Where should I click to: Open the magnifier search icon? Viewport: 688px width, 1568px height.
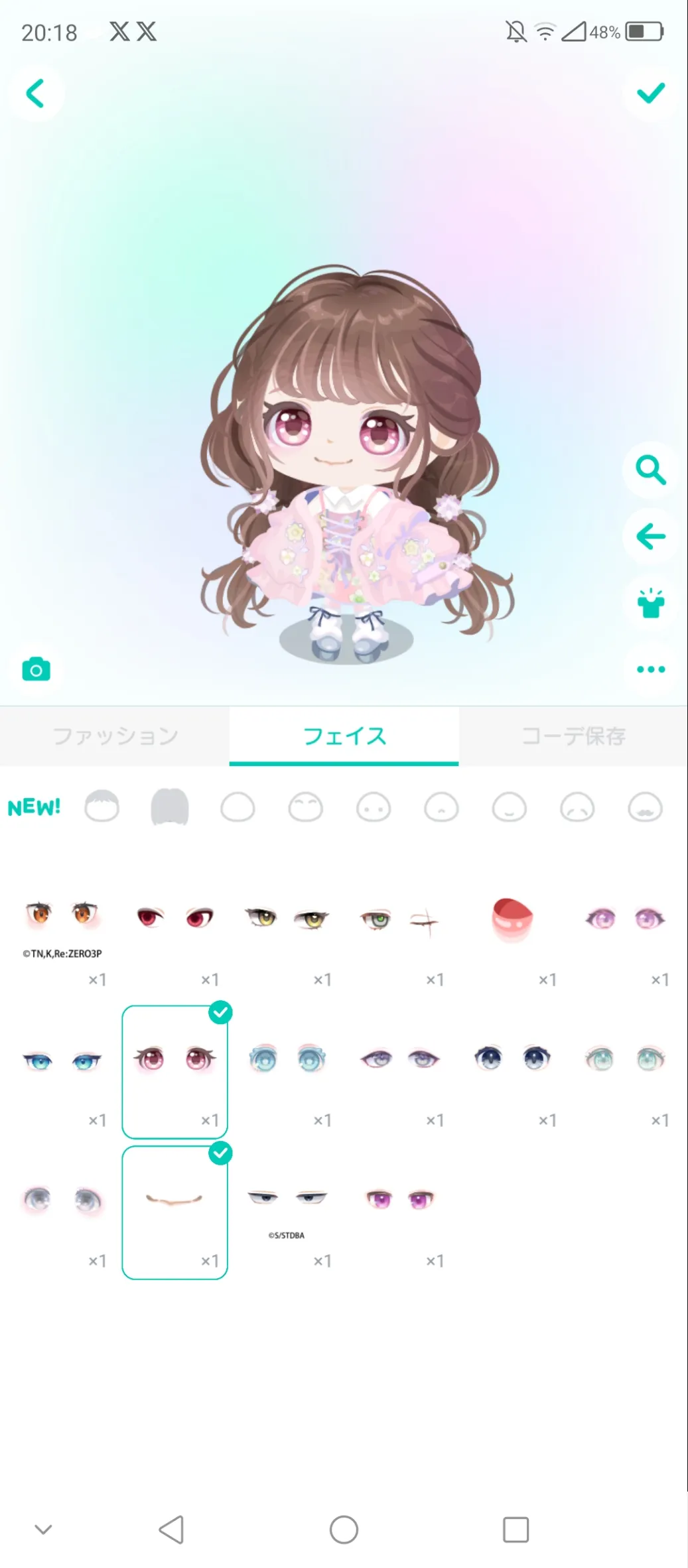click(x=650, y=470)
